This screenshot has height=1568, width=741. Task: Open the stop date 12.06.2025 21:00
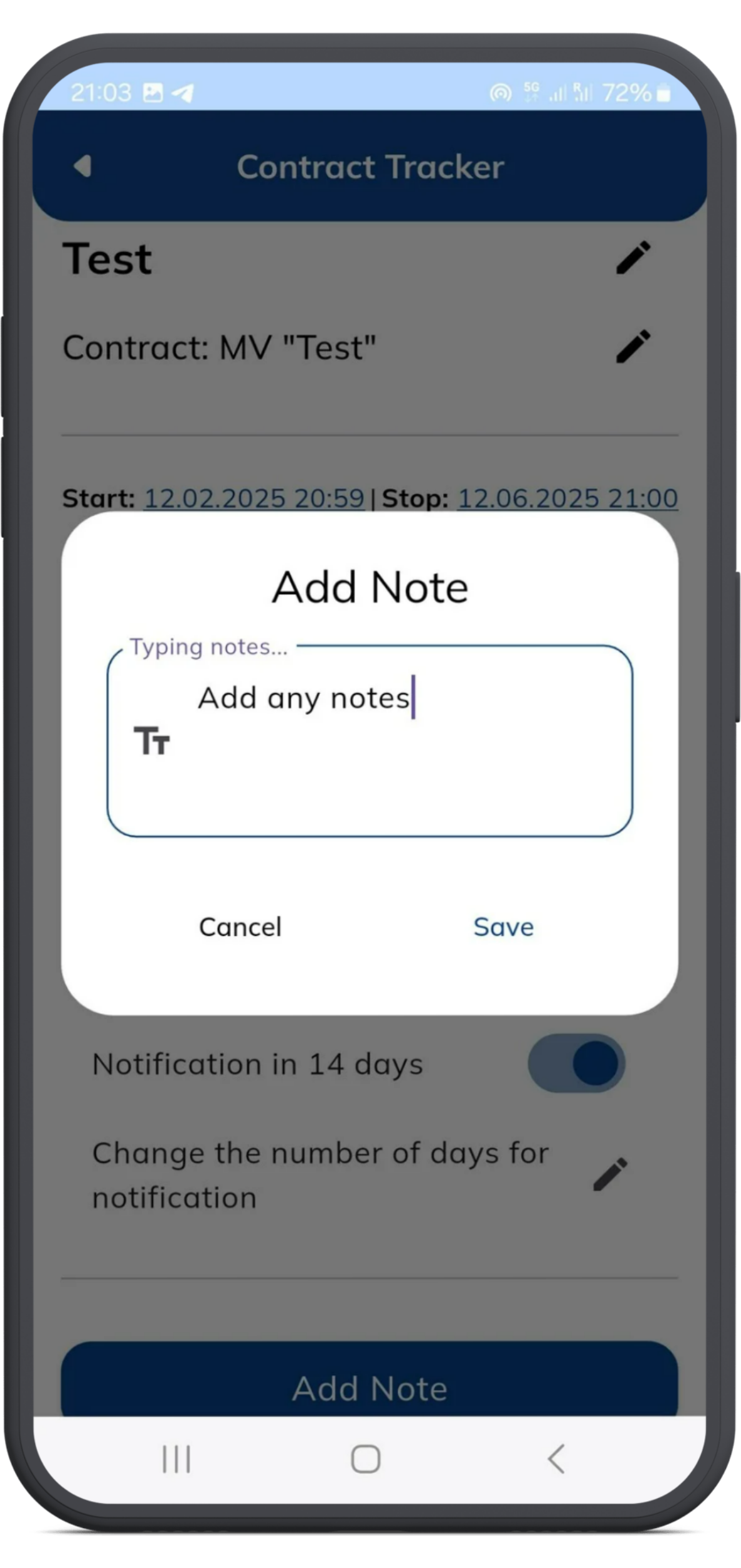pyautogui.click(x=567, y=498)
